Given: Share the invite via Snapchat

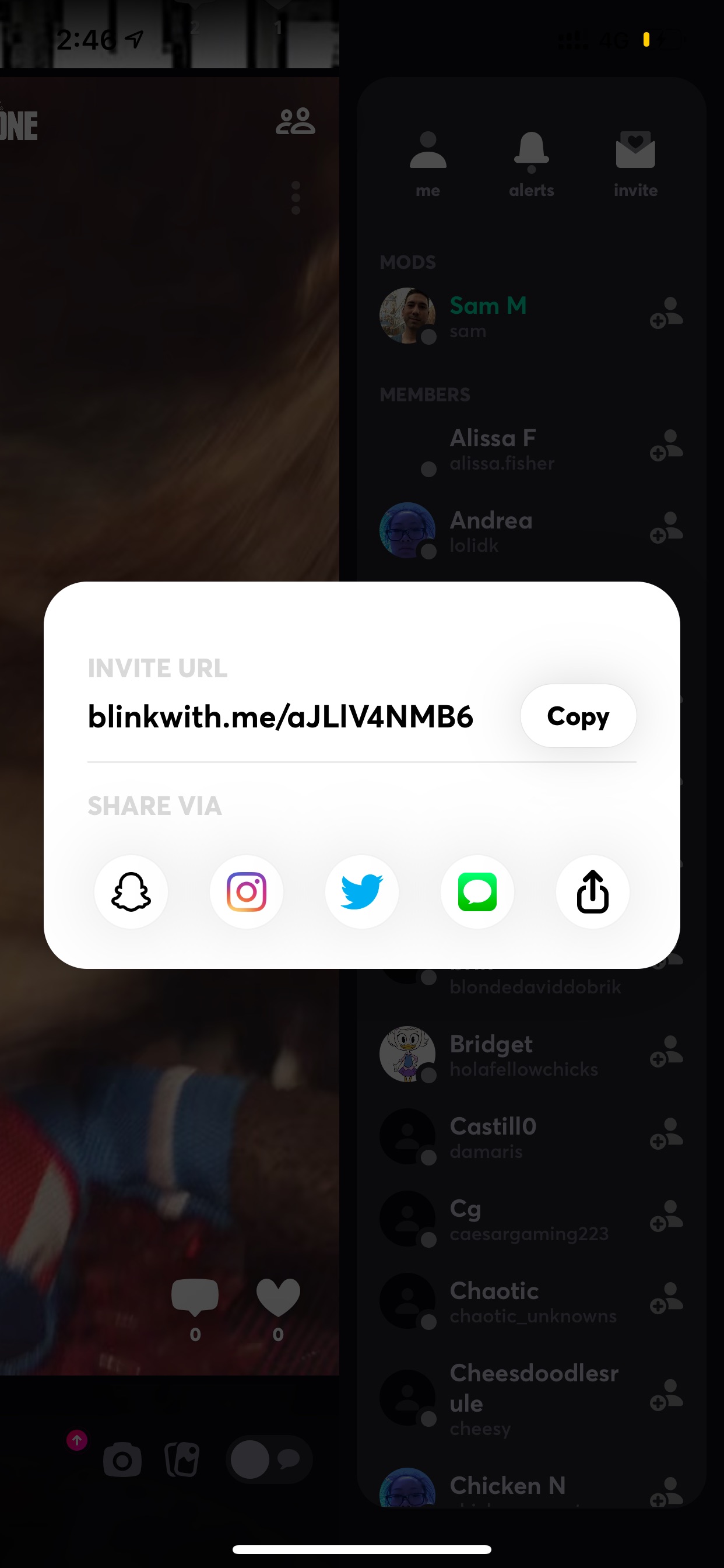Looking at the screenshot, I should tap(131, 892).
